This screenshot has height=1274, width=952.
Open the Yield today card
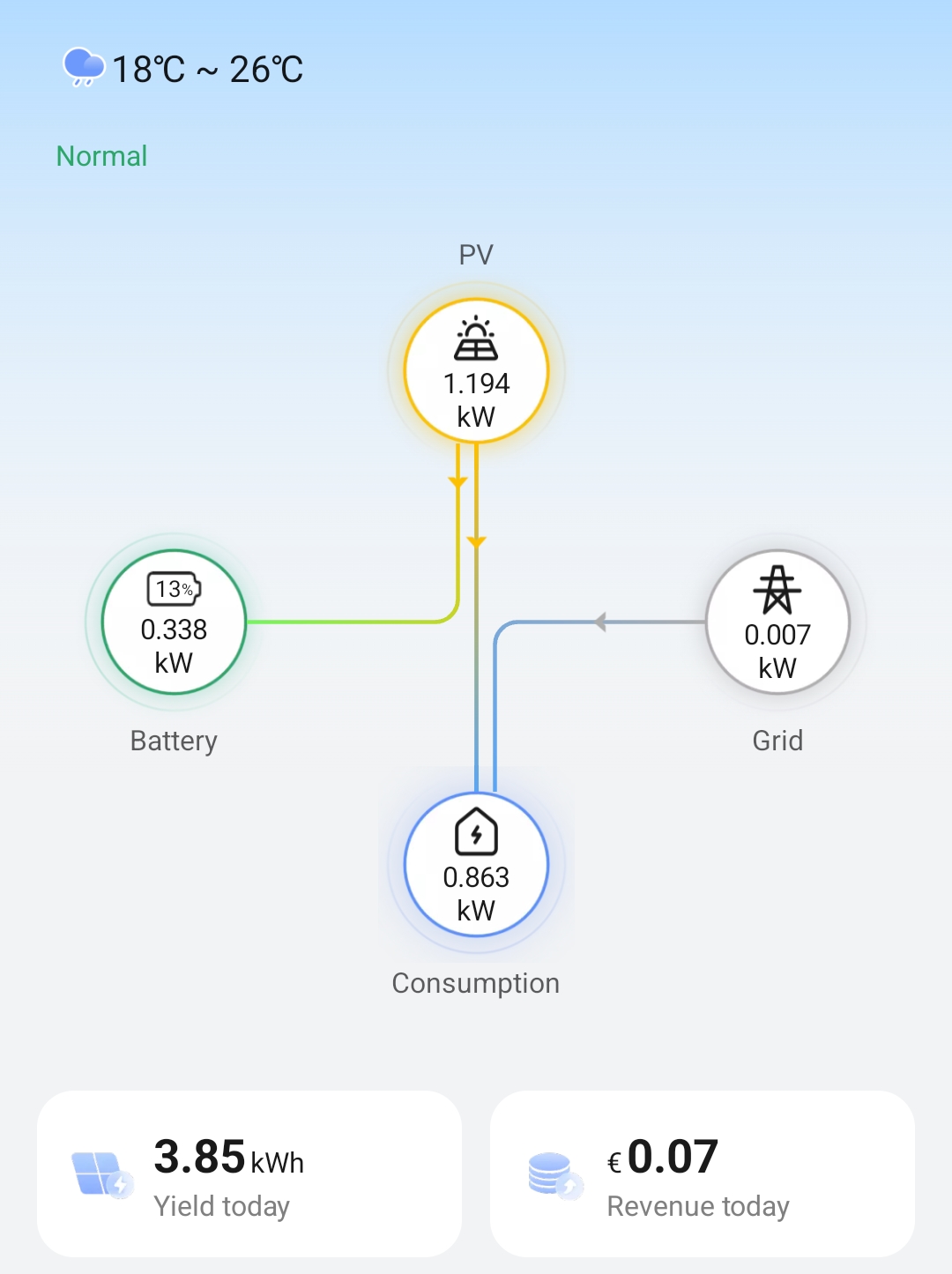(249, 1173)
